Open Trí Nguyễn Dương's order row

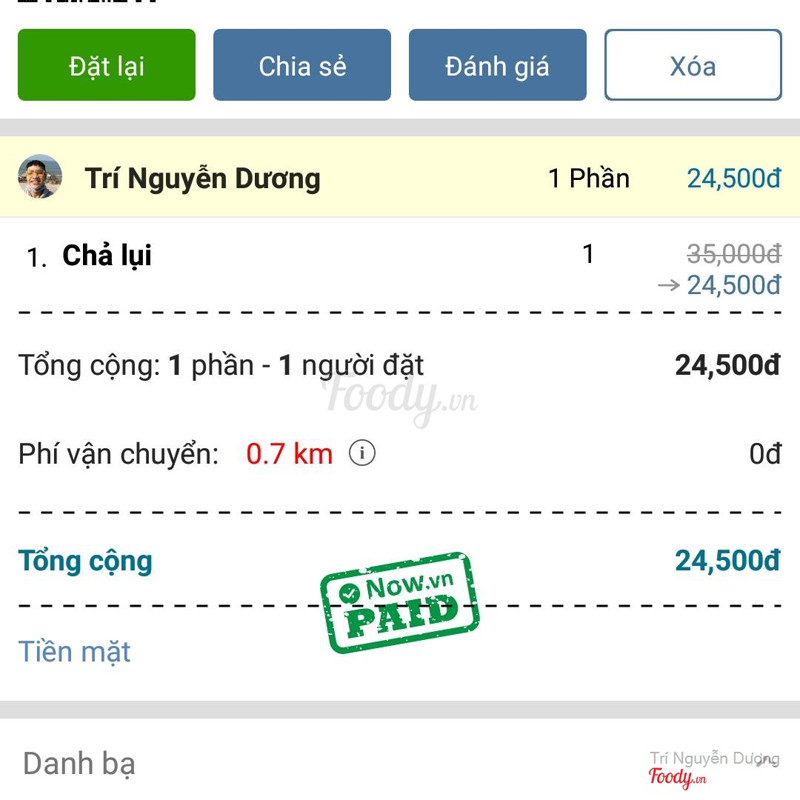[400, 178]
